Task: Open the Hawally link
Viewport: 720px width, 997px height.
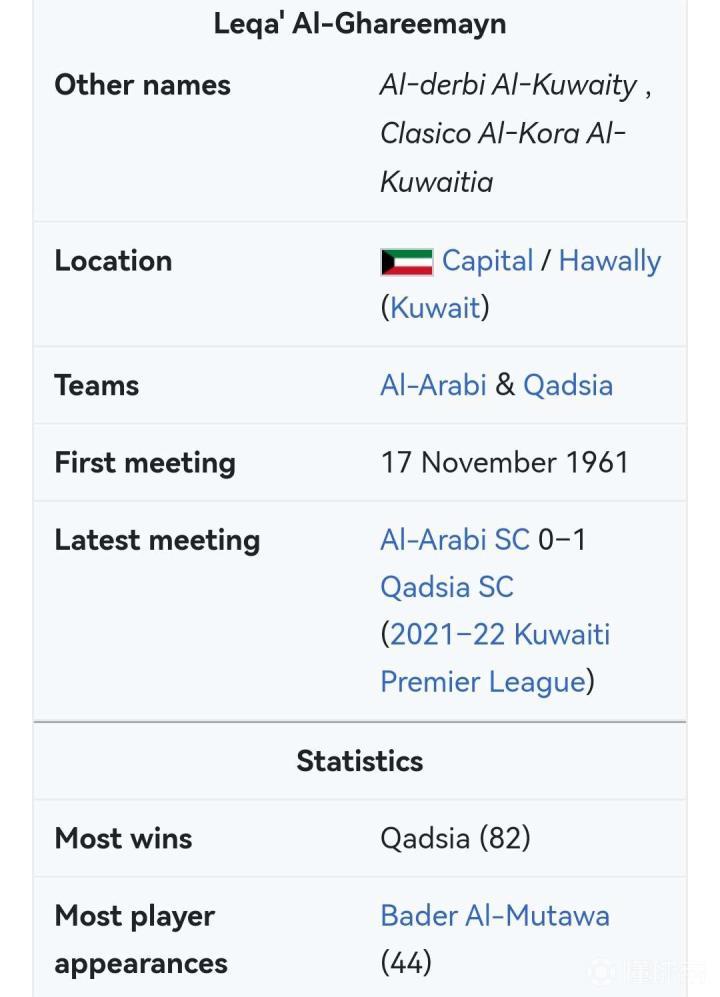Action: coord(609,261)
